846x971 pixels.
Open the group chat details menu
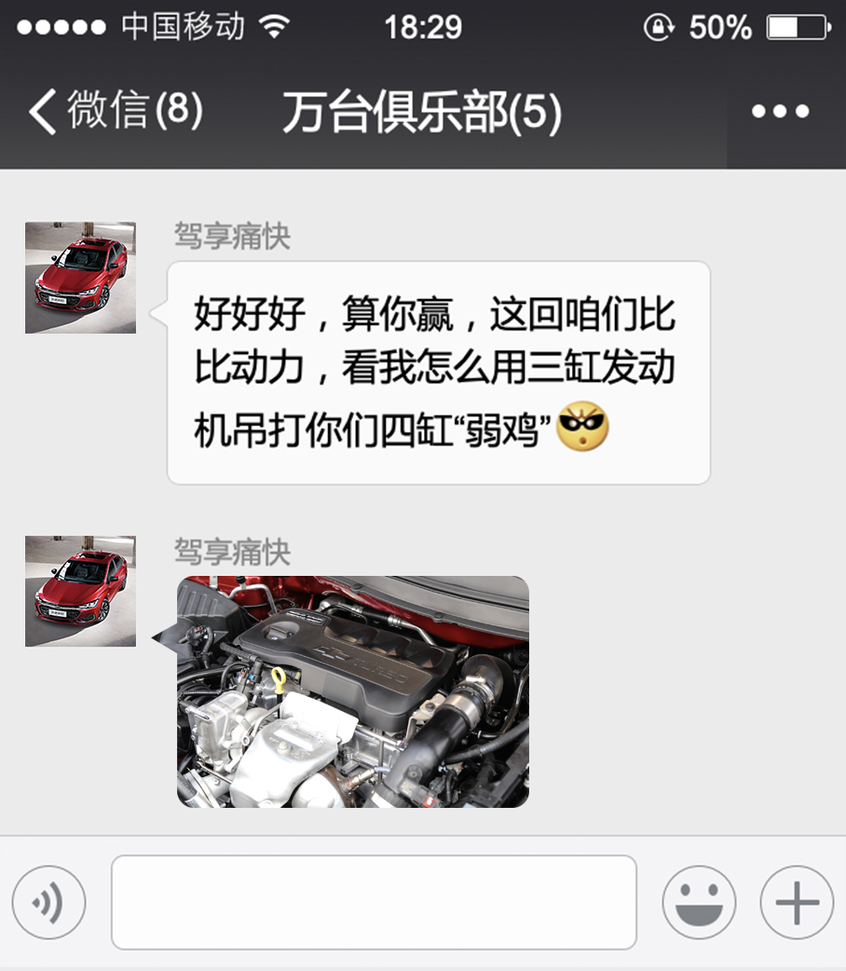point(780,111)
